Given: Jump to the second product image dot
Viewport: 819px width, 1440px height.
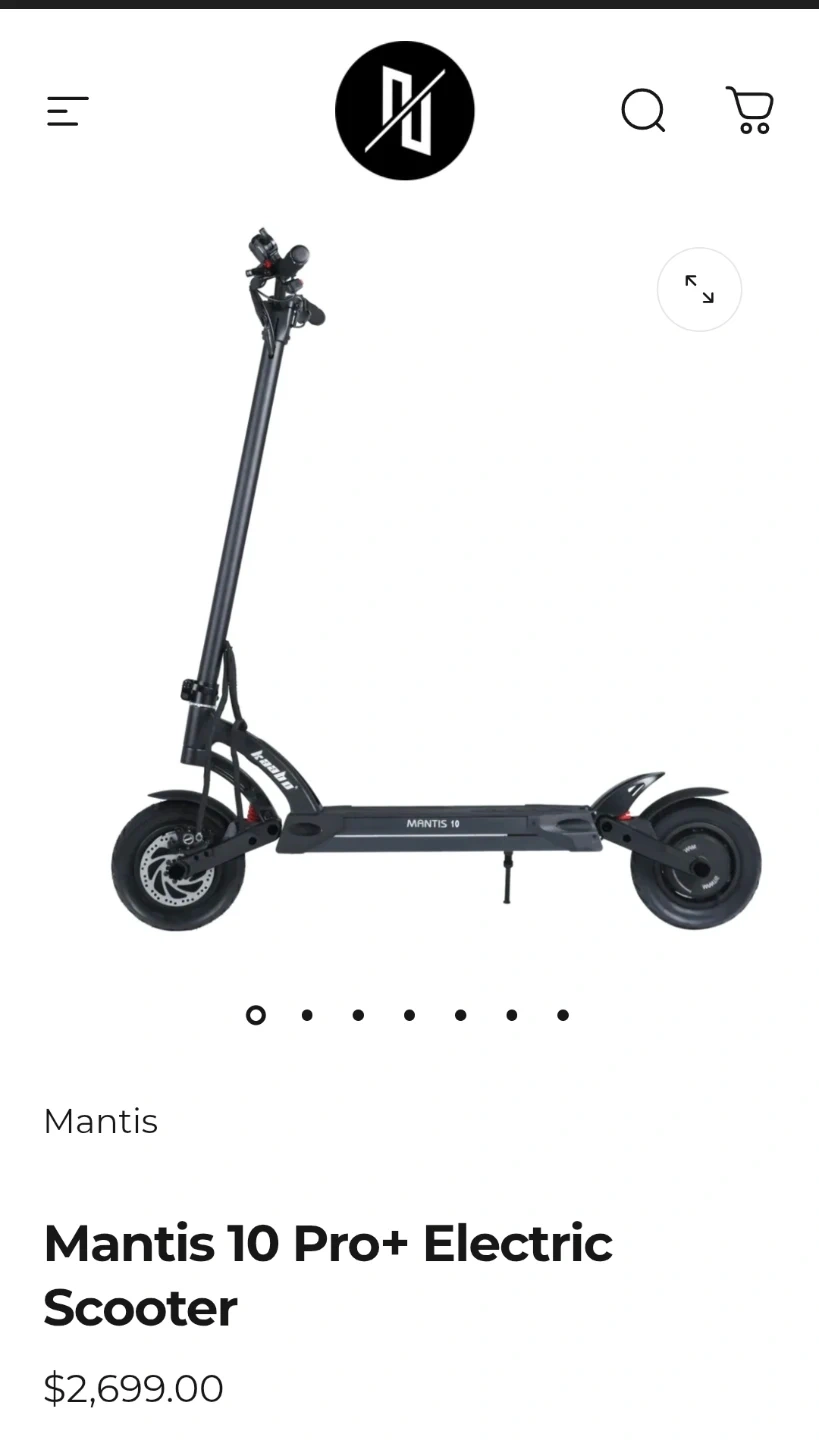Looking at the screenshot, I should pyautogui.click(x=307, y=1015).
